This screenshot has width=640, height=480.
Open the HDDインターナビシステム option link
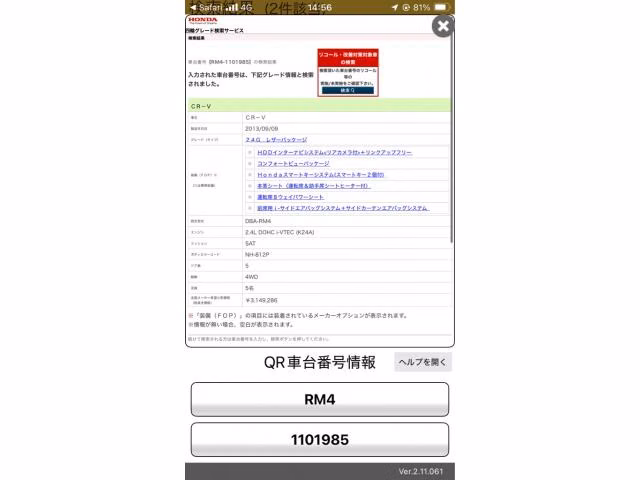click(335, 152)
